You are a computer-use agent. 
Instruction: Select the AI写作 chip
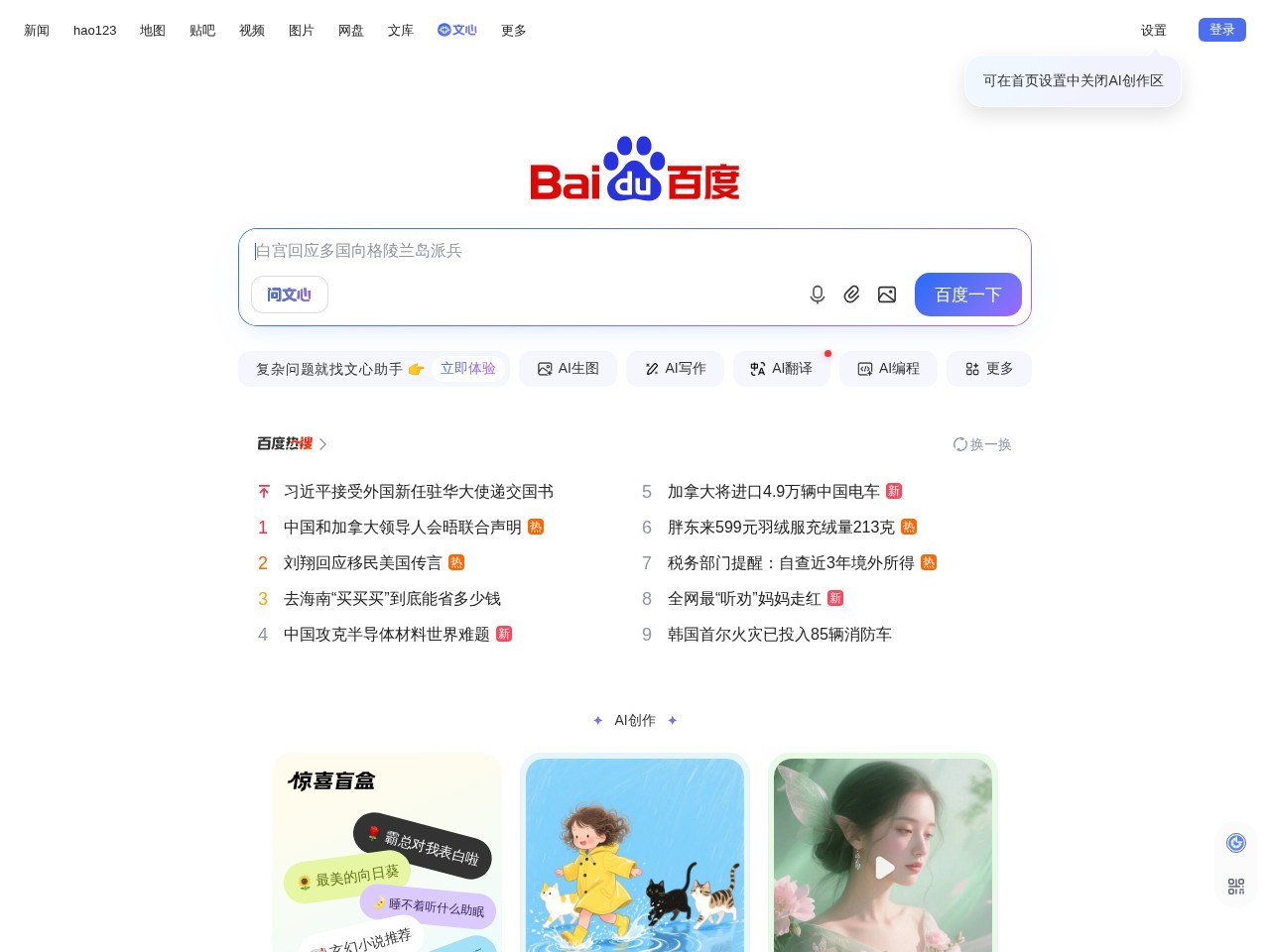coord(675,369)
